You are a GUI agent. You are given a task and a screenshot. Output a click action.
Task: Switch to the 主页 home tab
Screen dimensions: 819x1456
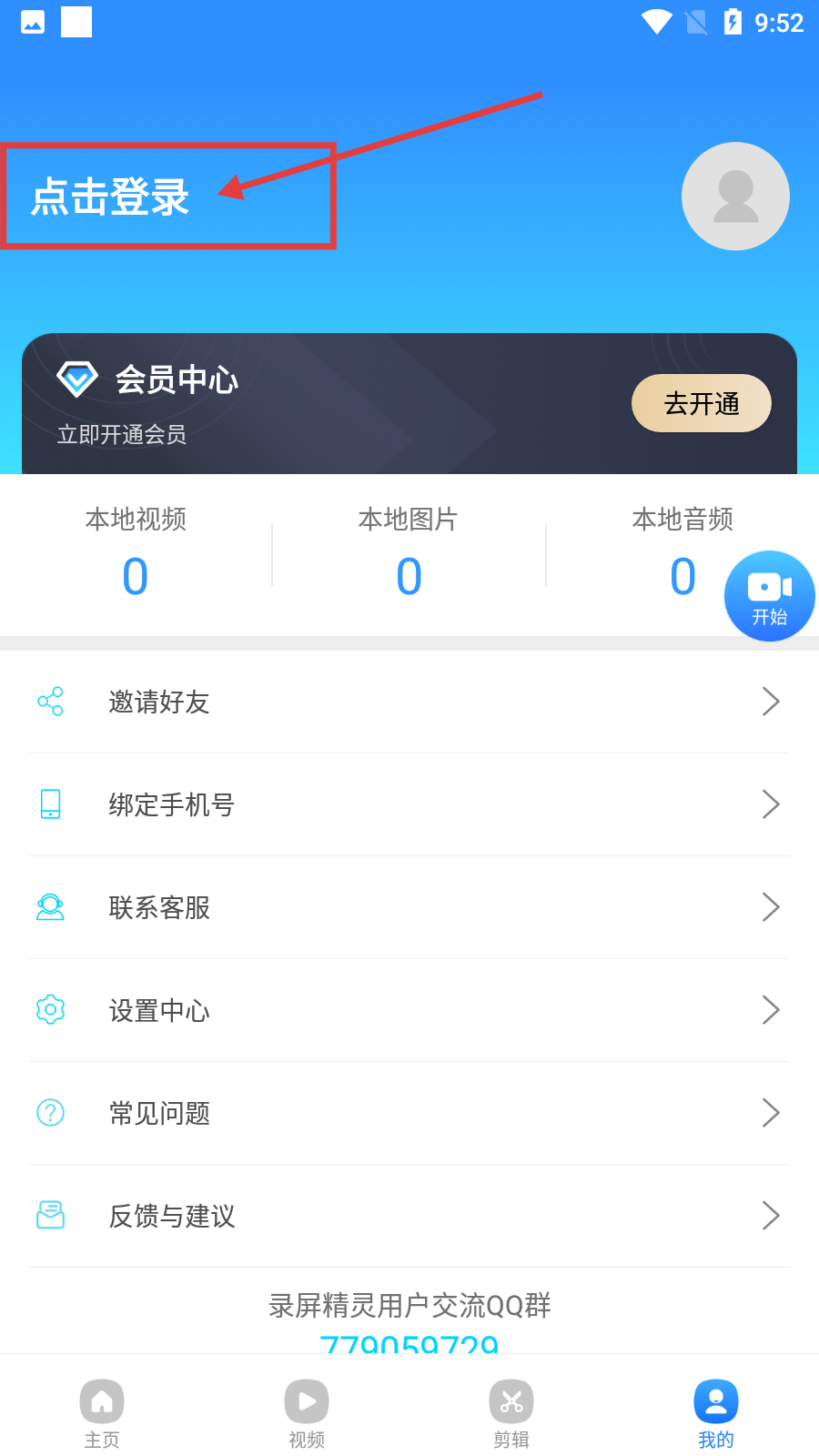click(102, 1412)
